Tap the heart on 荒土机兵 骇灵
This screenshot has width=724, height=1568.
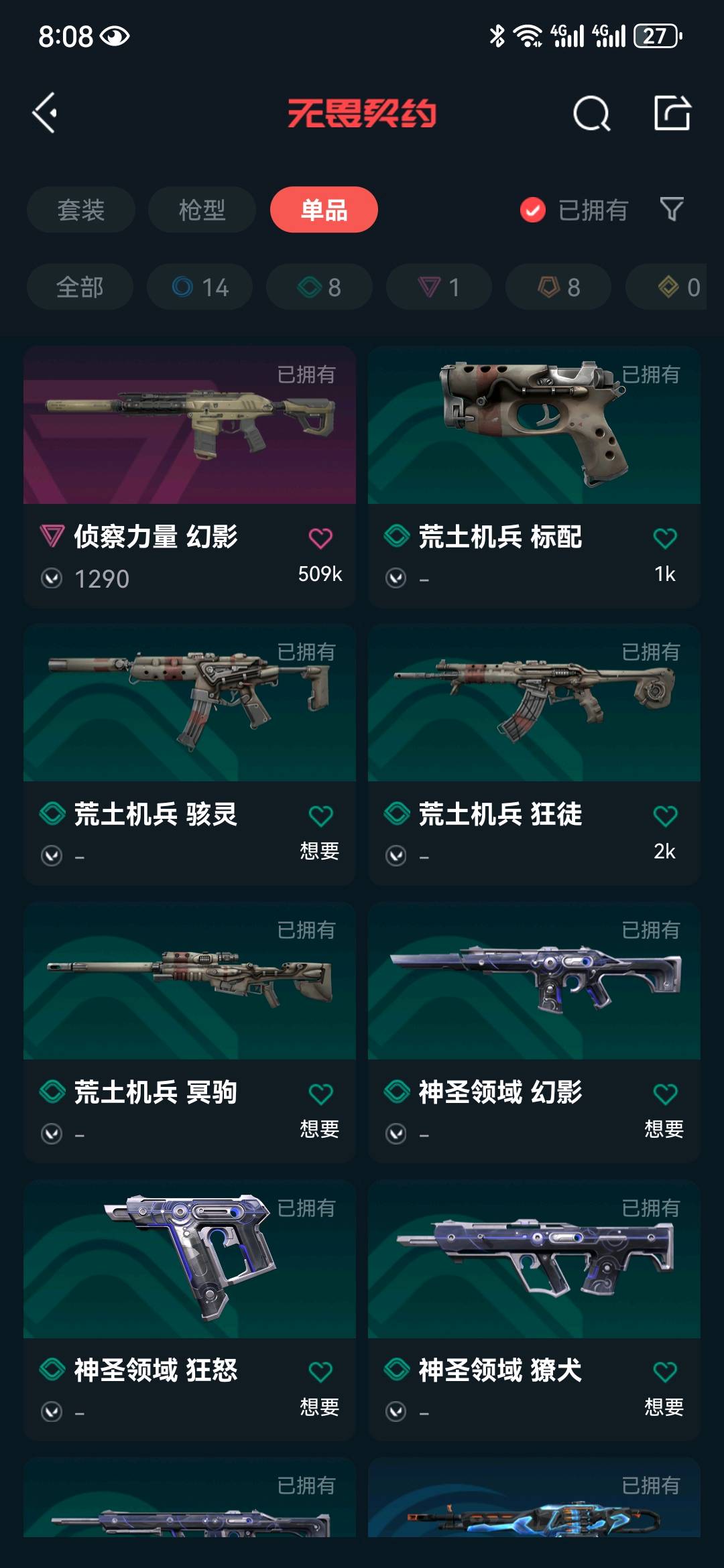[320, 815]
